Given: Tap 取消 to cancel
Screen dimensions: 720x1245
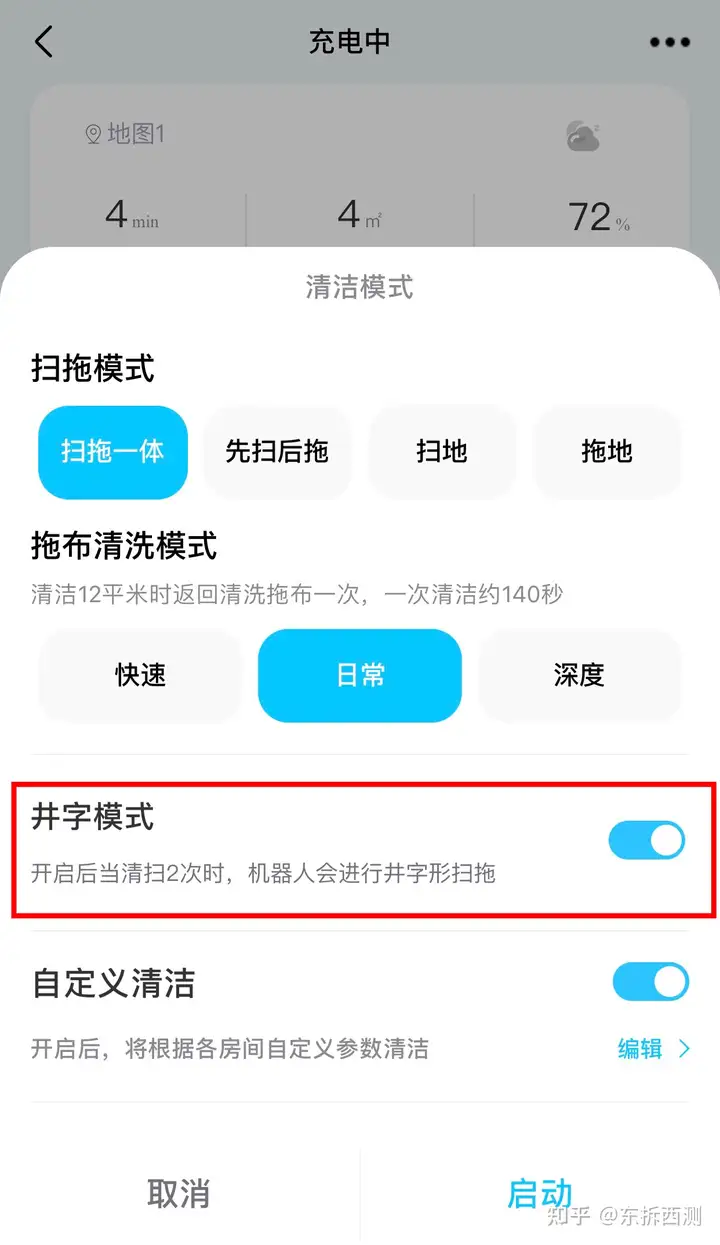Looking at the screenshot, I should (x=179, y=1193).
